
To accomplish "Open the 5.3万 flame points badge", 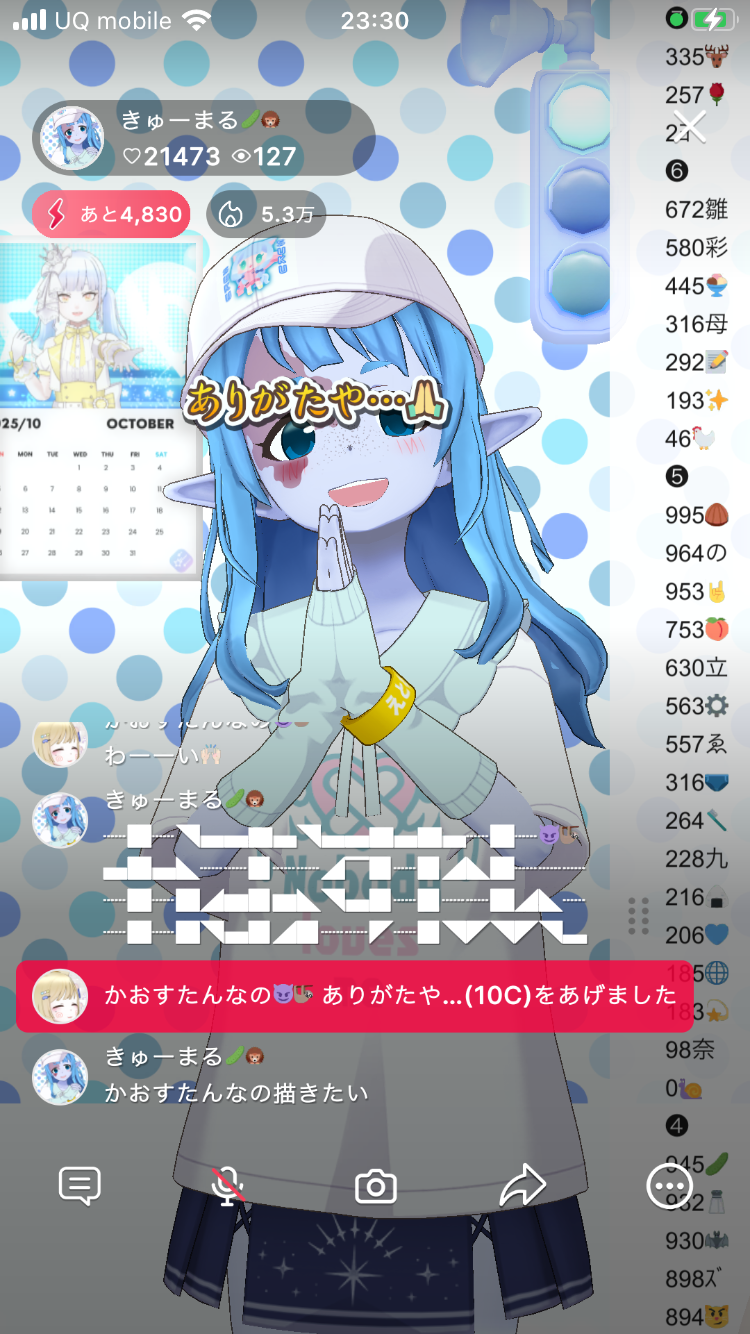I will coord(266,214).
